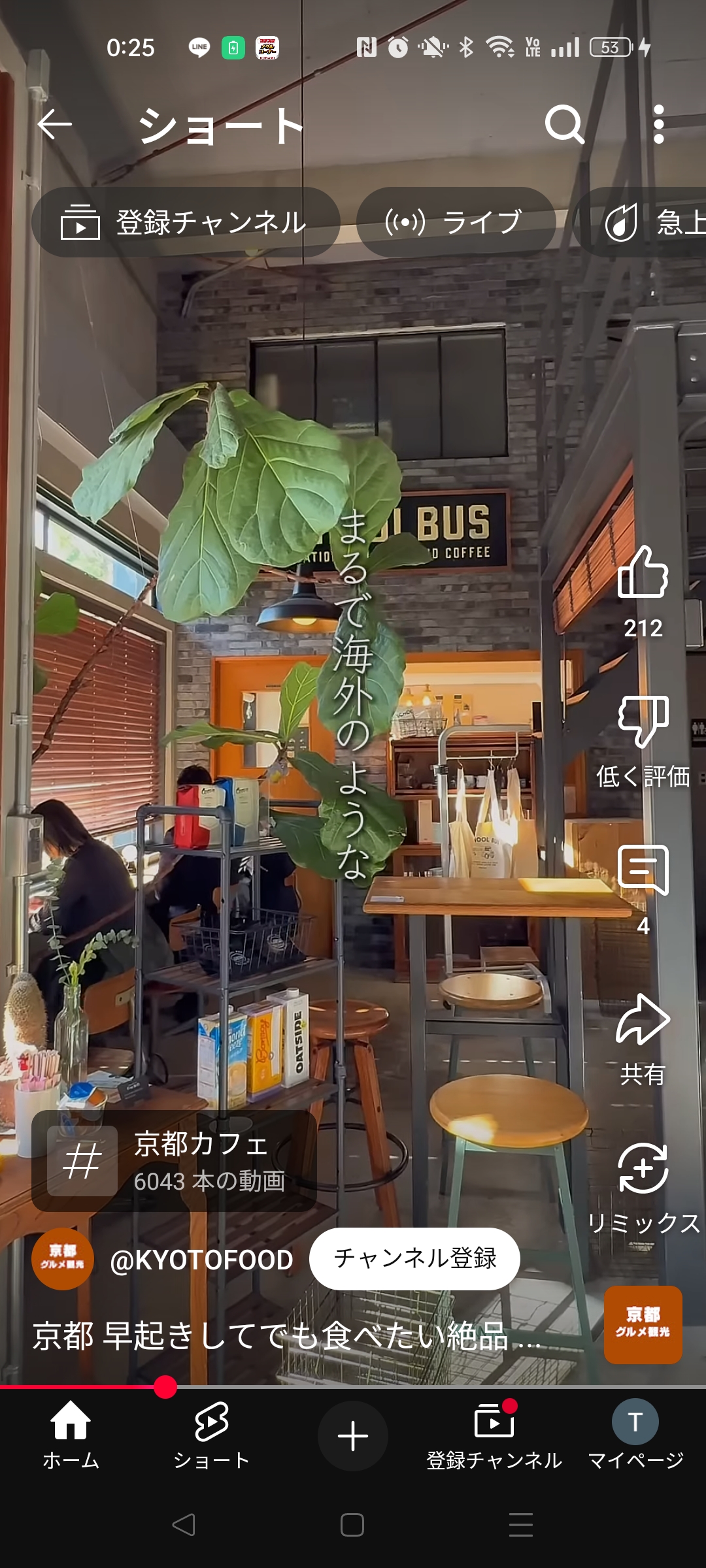
Task: Expand the video title description
Action: 288,1335
